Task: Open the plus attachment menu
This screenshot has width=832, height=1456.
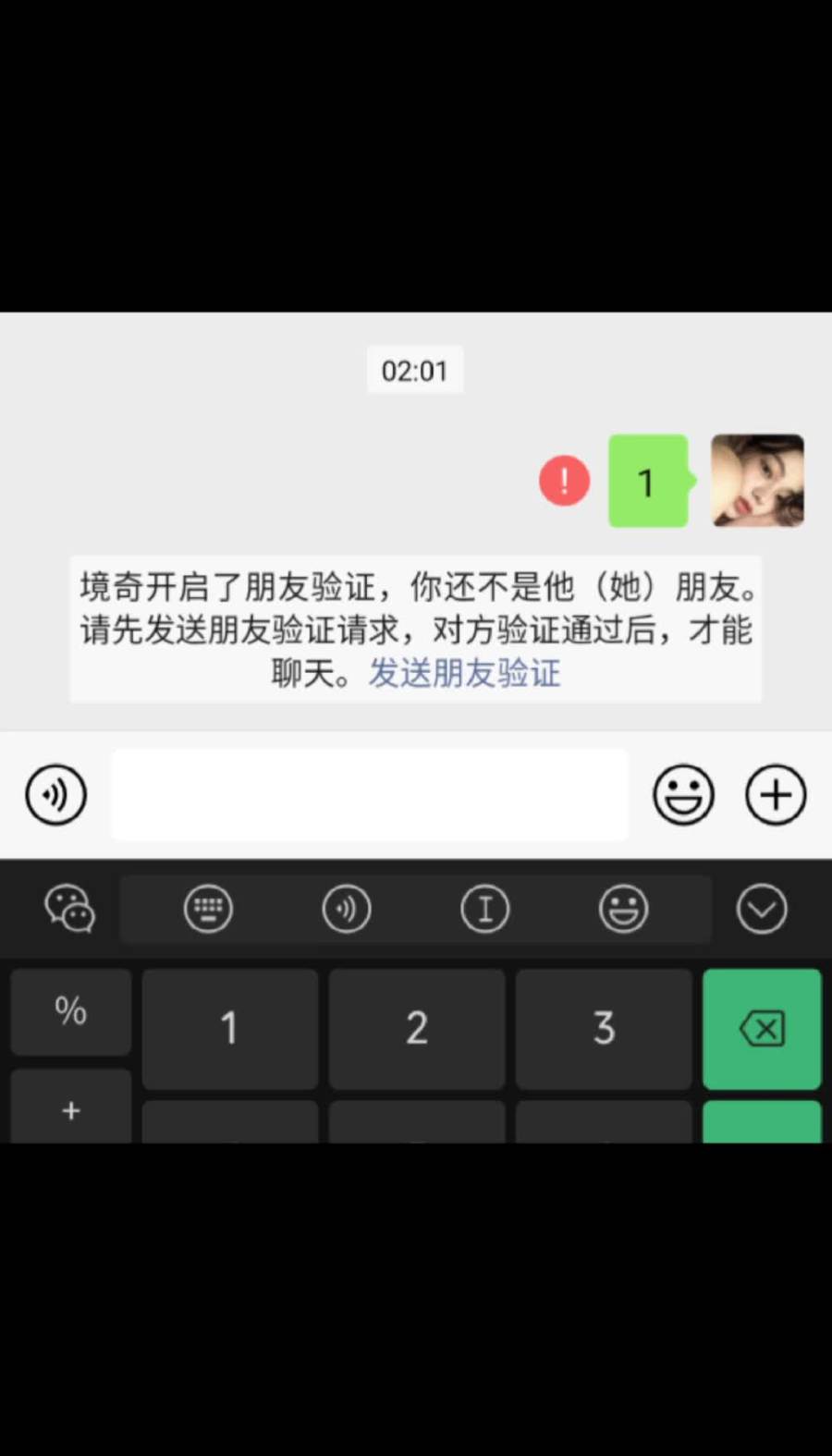Action: [x=776, y=794]
